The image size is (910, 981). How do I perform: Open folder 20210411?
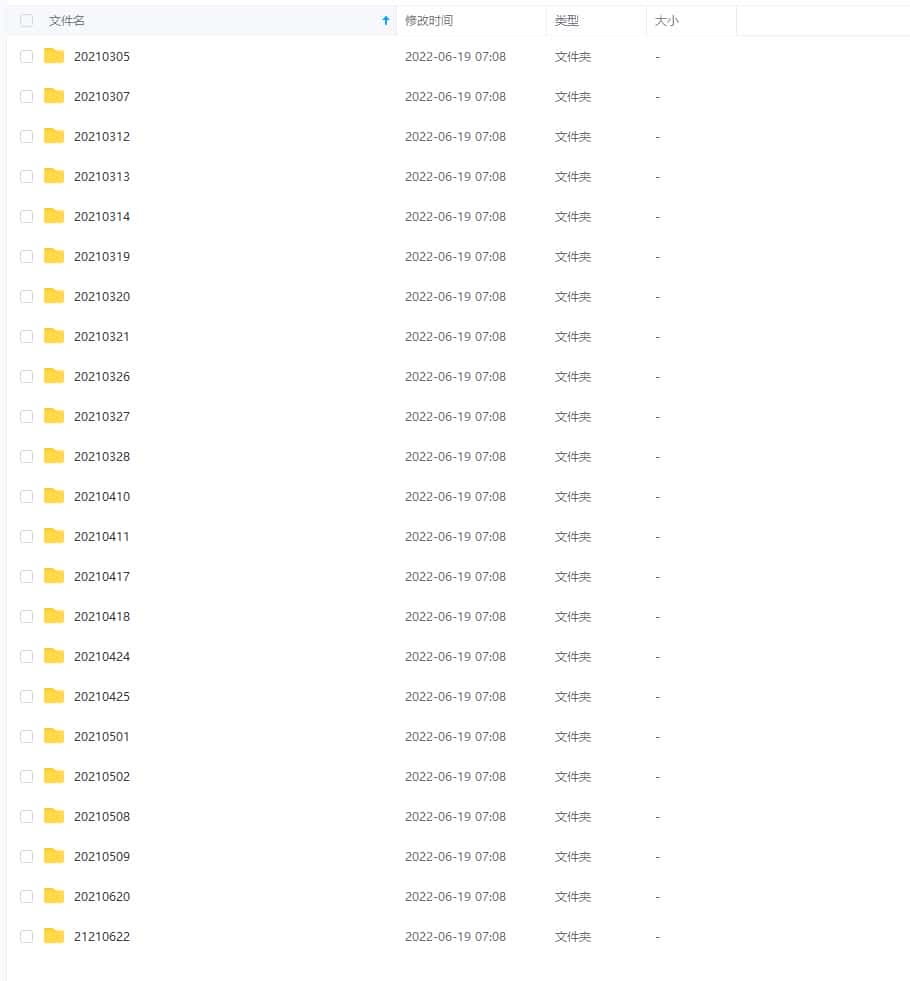click(x=101, y=537)
